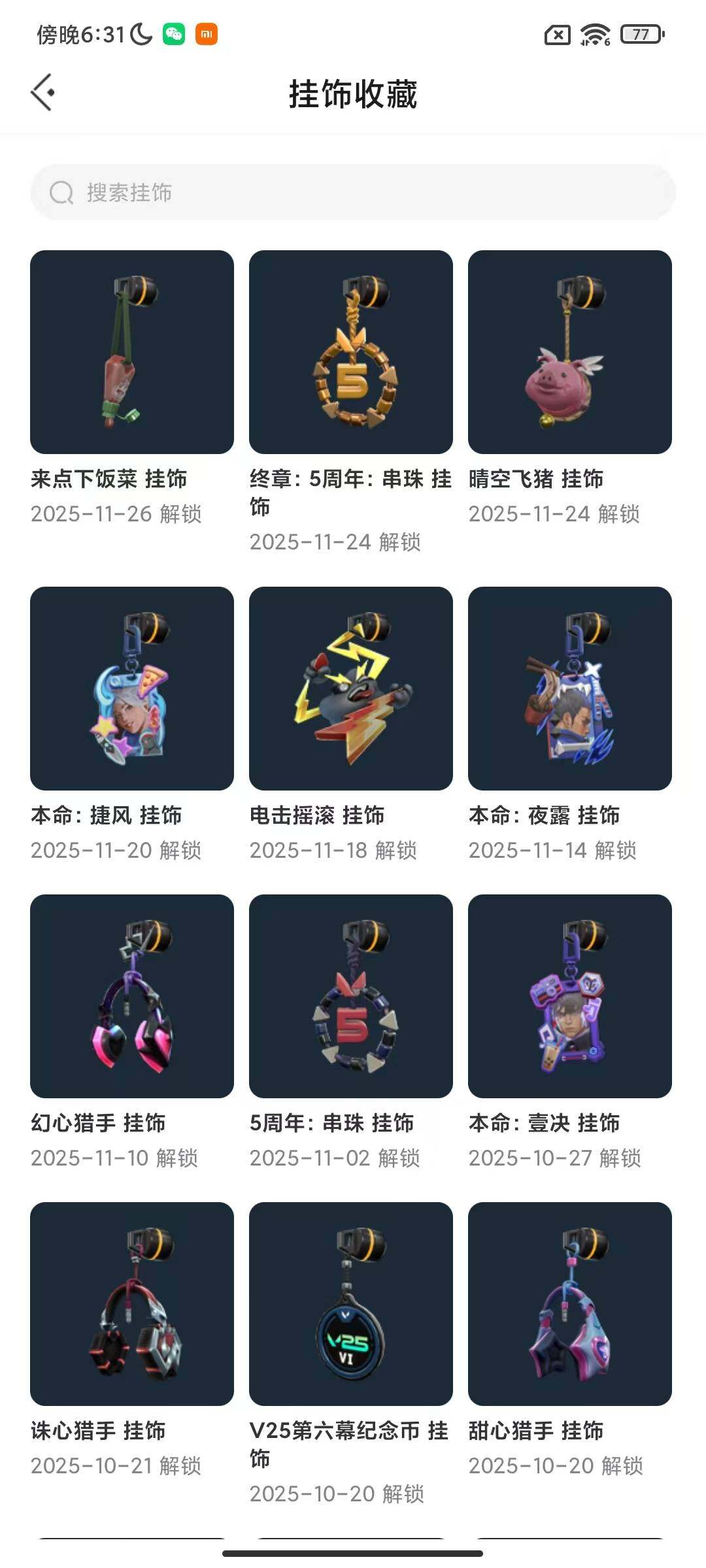The height and width of the screenshot is (1568, 706).
Task: Select the 来点下饭菜 charm thumbnail
Action: (x=131, y=350)
